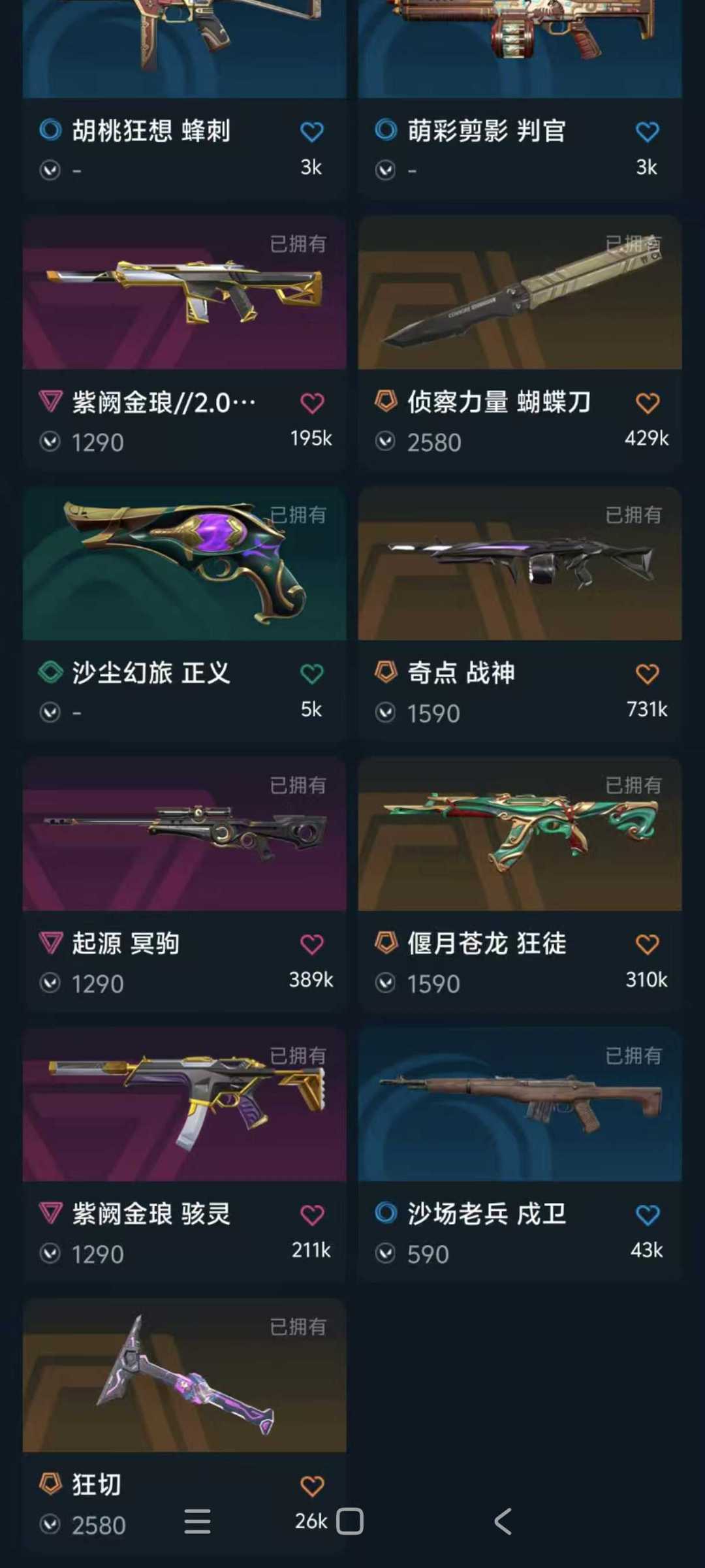The height and width of the screenshot is (1568, 705).
Task: Open the 紫阙金琅//2.0 weapon skin card
Action: click(x=184, y=294)
